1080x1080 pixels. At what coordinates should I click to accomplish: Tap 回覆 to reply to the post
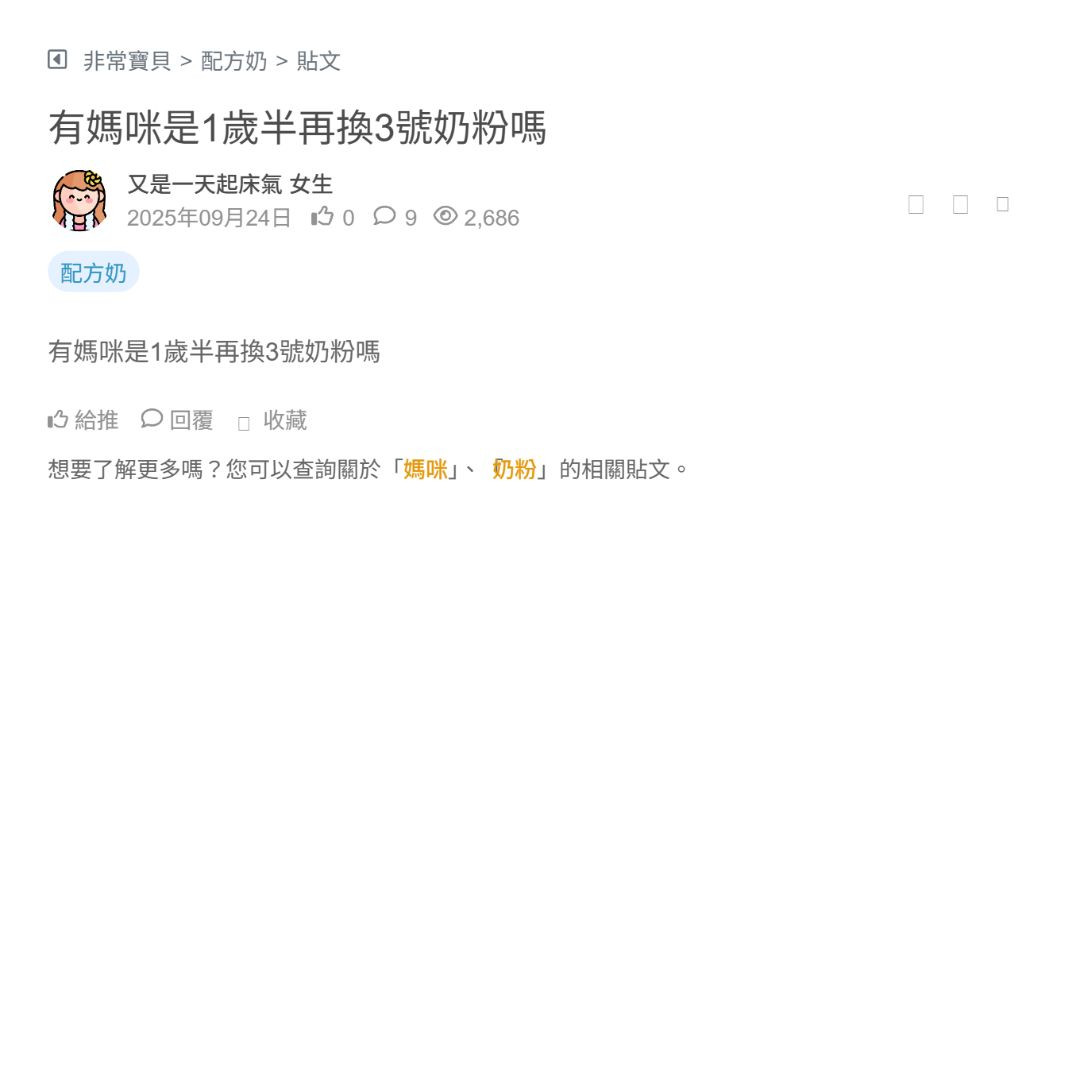[x=178, y=420]
